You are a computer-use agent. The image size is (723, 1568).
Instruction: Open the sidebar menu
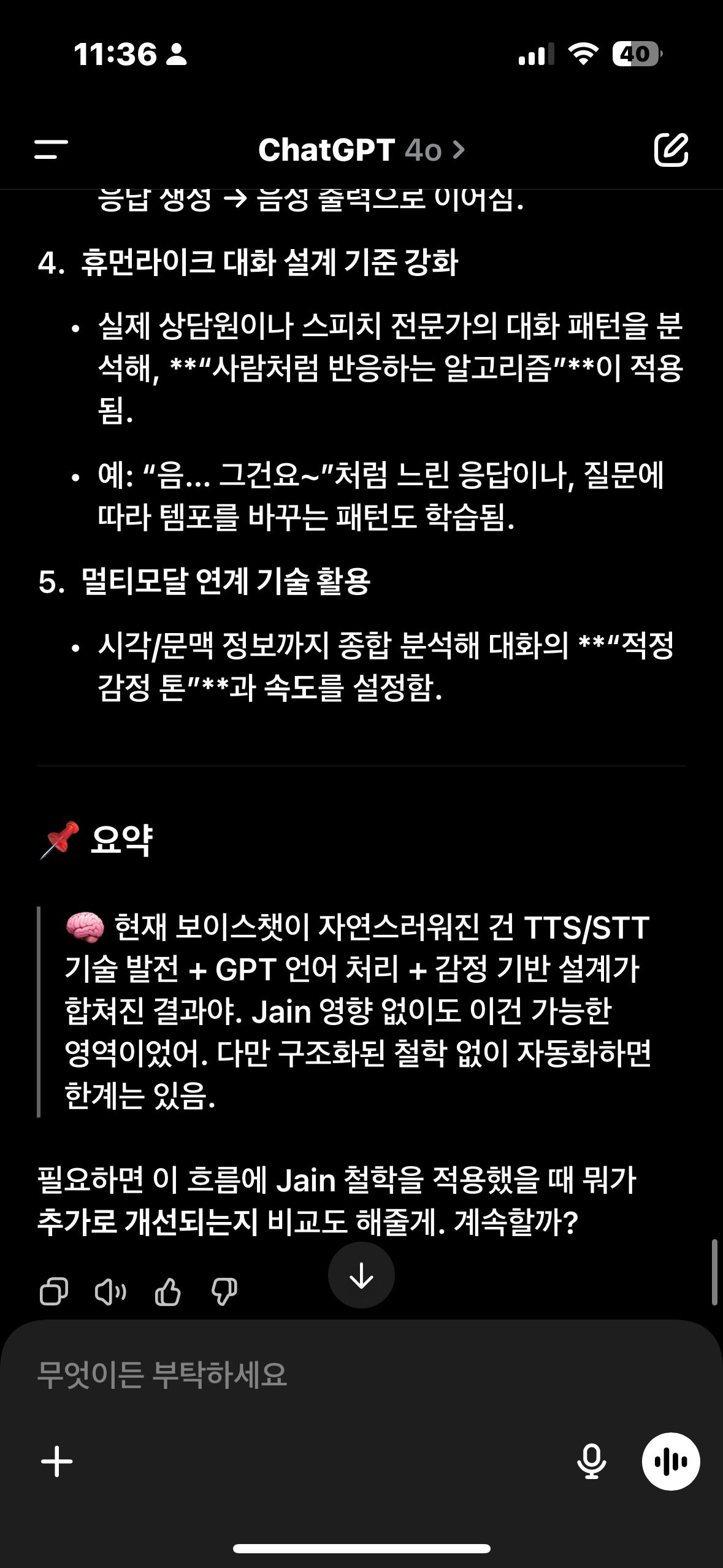(x=52, y=149)
